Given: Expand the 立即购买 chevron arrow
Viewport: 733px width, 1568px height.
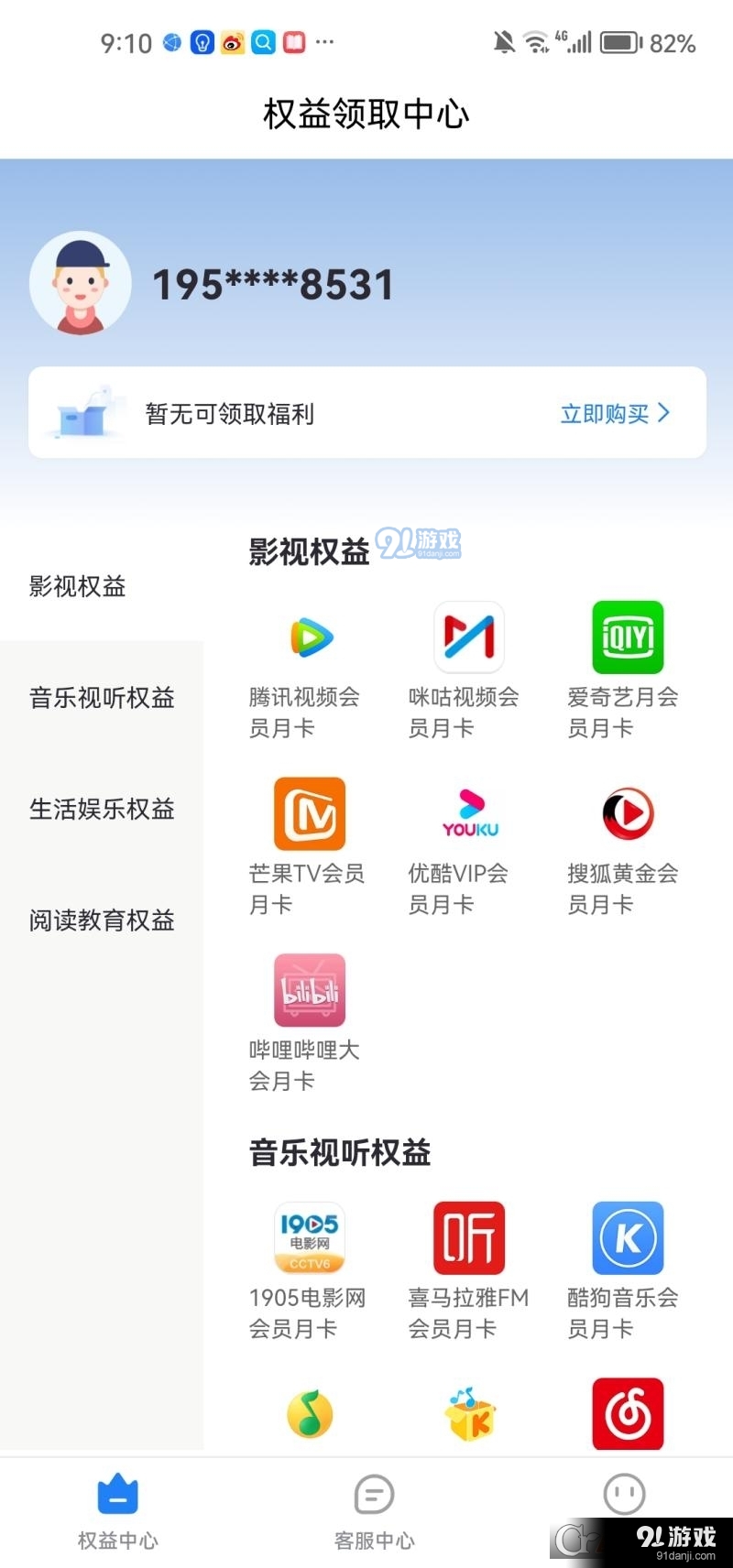Looking at the screenshot, I should pyautogui.click(x=666, y=413).
